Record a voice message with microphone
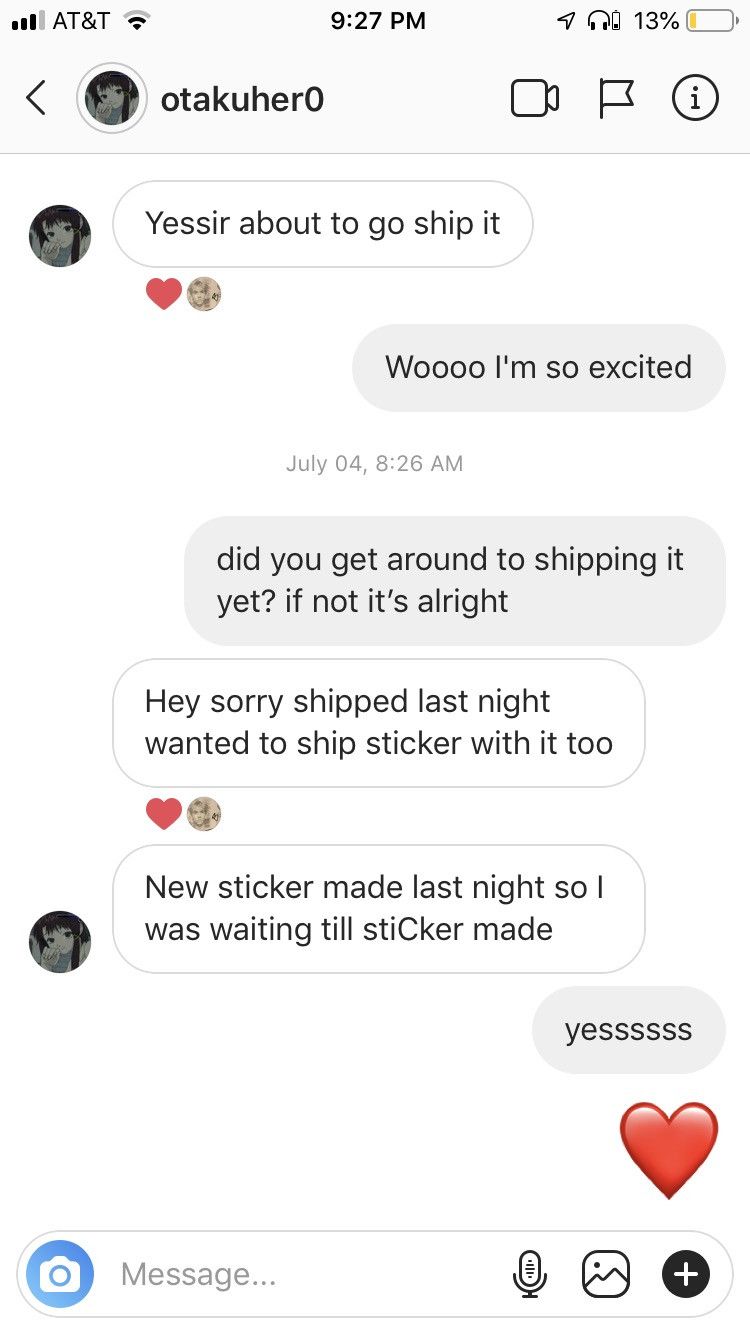The image size is (750, 1334). point(530,1274)
